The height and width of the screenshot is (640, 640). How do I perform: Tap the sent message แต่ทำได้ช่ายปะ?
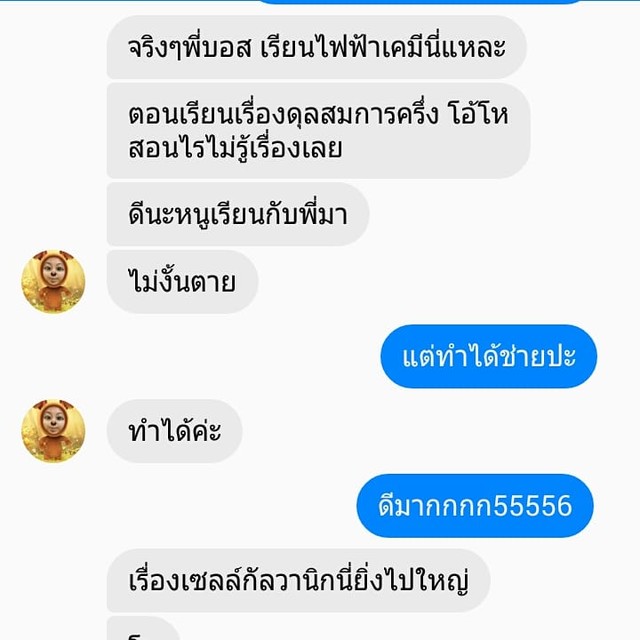click(488, 356)
